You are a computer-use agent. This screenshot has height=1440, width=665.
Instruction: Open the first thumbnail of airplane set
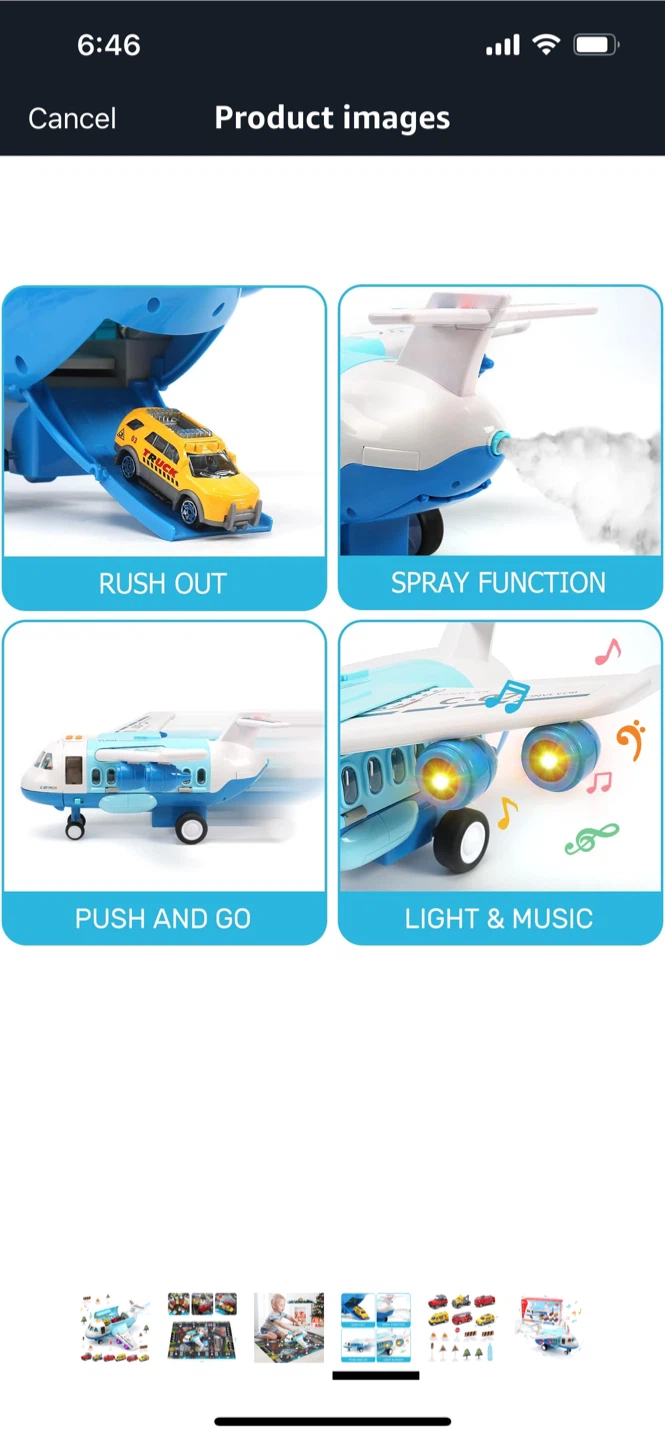point(115,1327)
